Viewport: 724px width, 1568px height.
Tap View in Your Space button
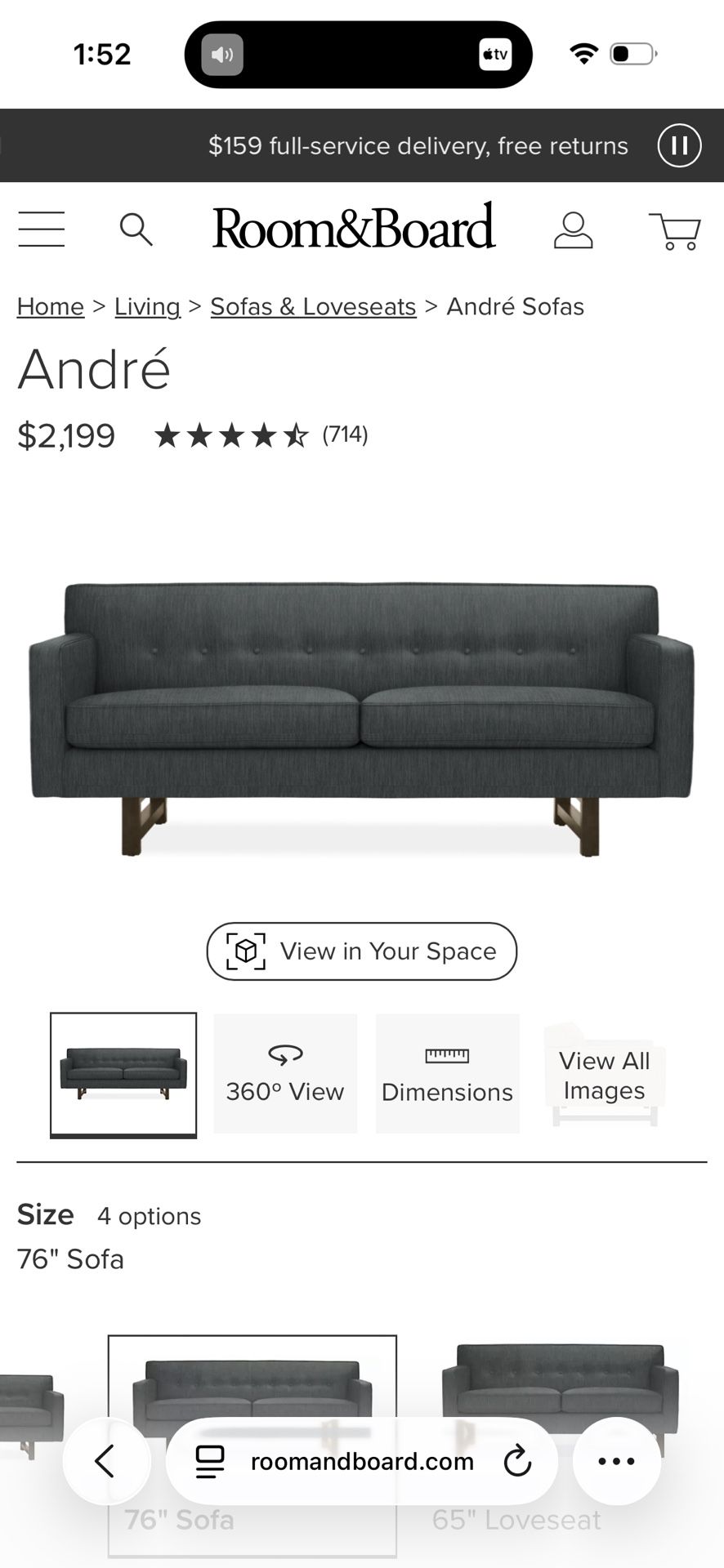coord(361,951)
